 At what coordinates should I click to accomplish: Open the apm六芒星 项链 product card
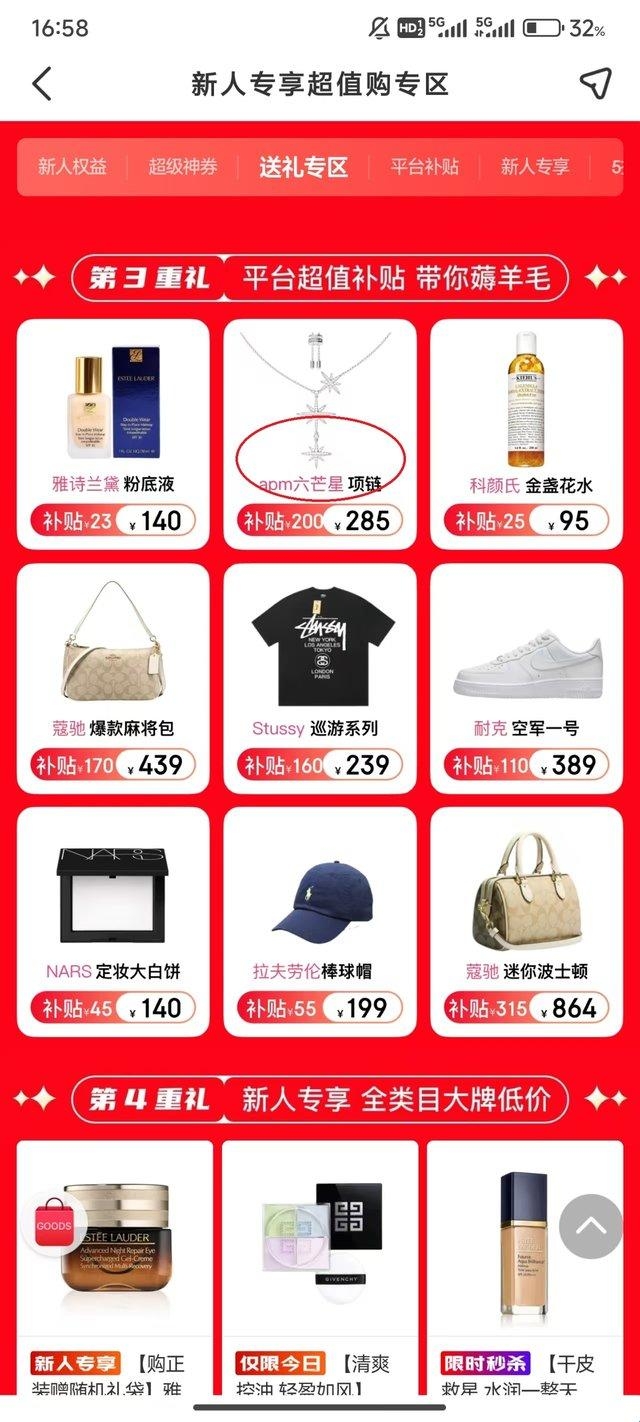point(320,432)
